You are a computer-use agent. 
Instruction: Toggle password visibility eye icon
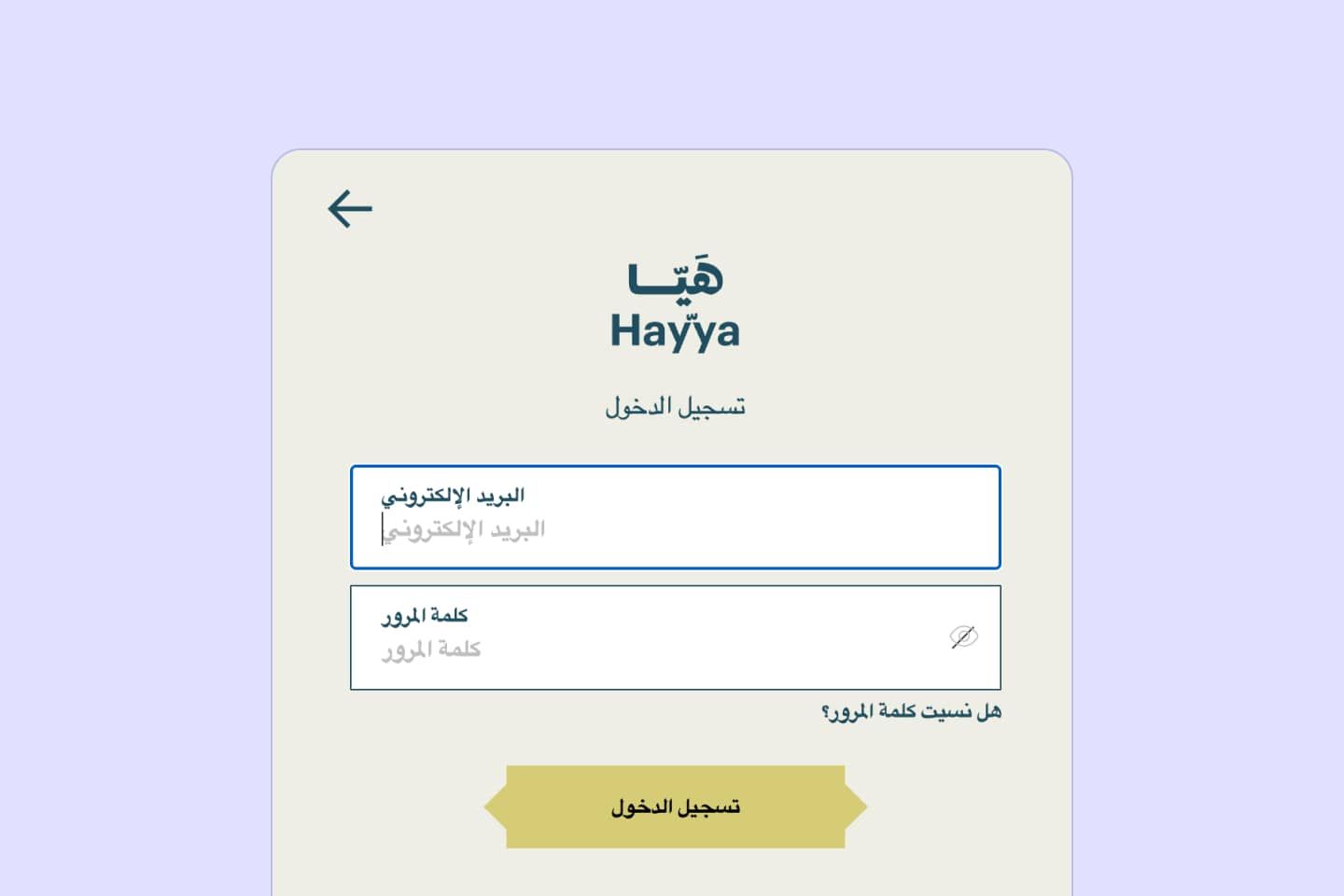click(x=963, y=637)
